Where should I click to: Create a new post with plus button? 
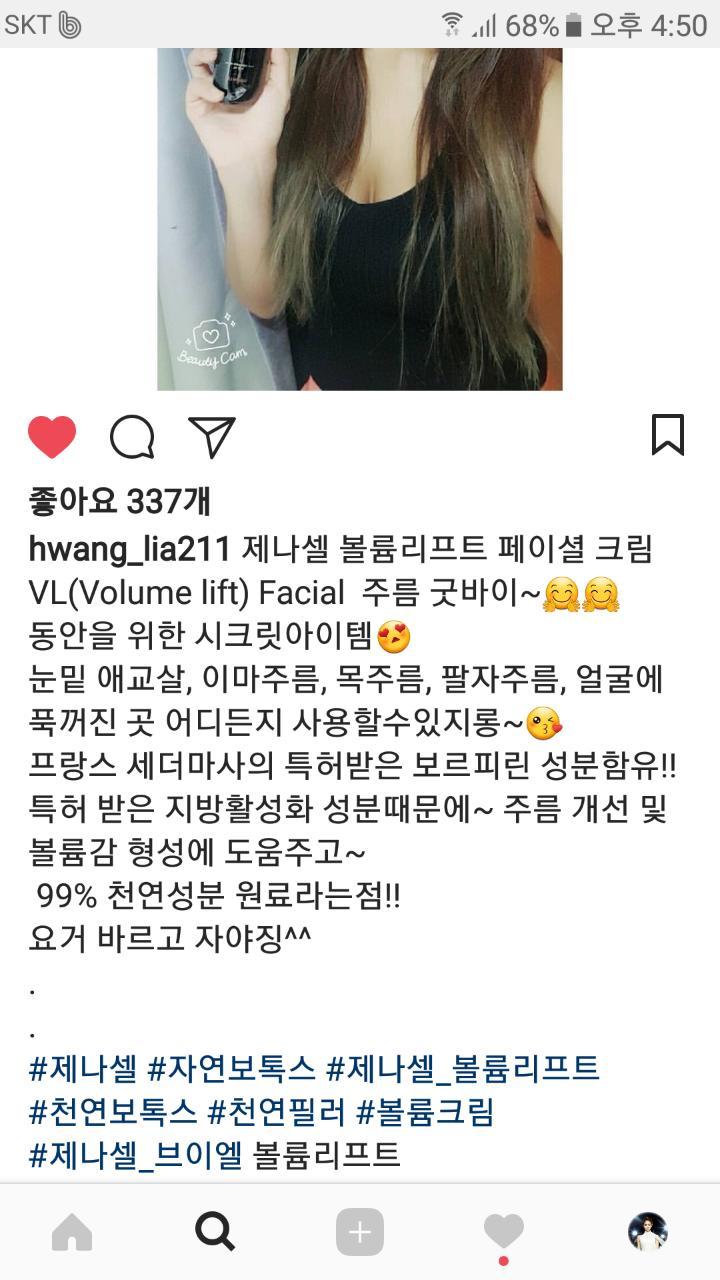pos(359,1233)
